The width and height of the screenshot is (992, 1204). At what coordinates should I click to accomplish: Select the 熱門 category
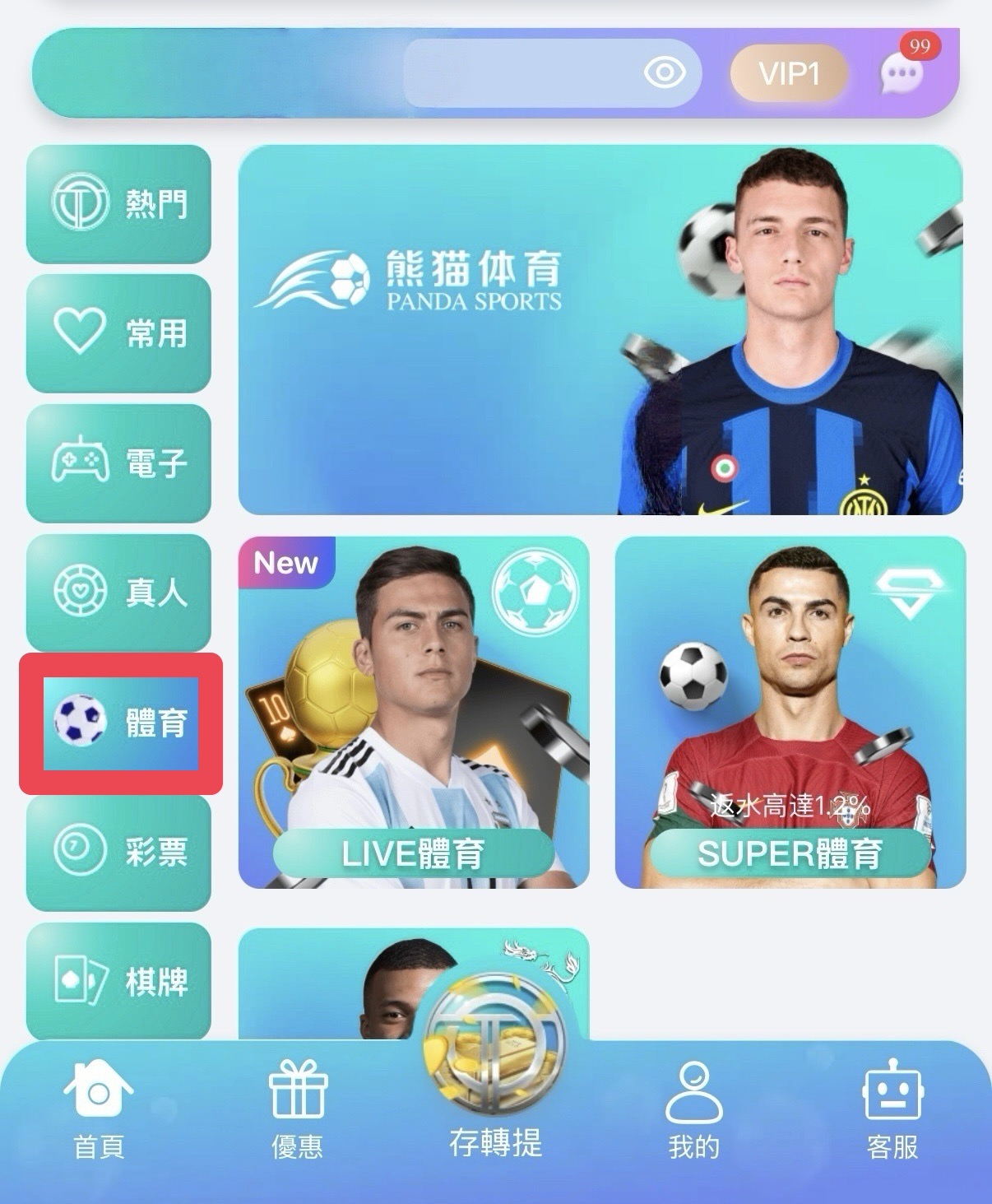119,202
